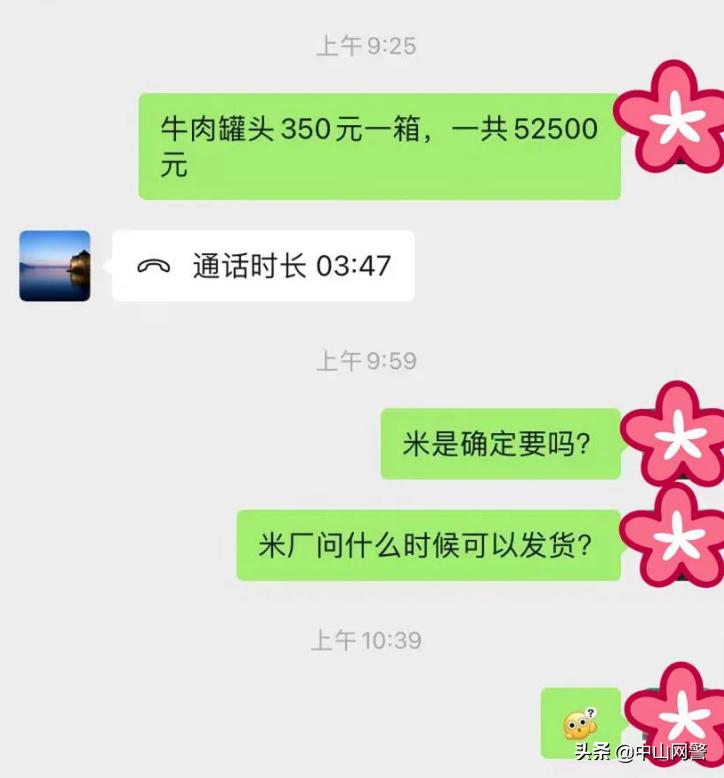
Task: Open the contact's lake scenery avatar
Action: tap(56, 265)
